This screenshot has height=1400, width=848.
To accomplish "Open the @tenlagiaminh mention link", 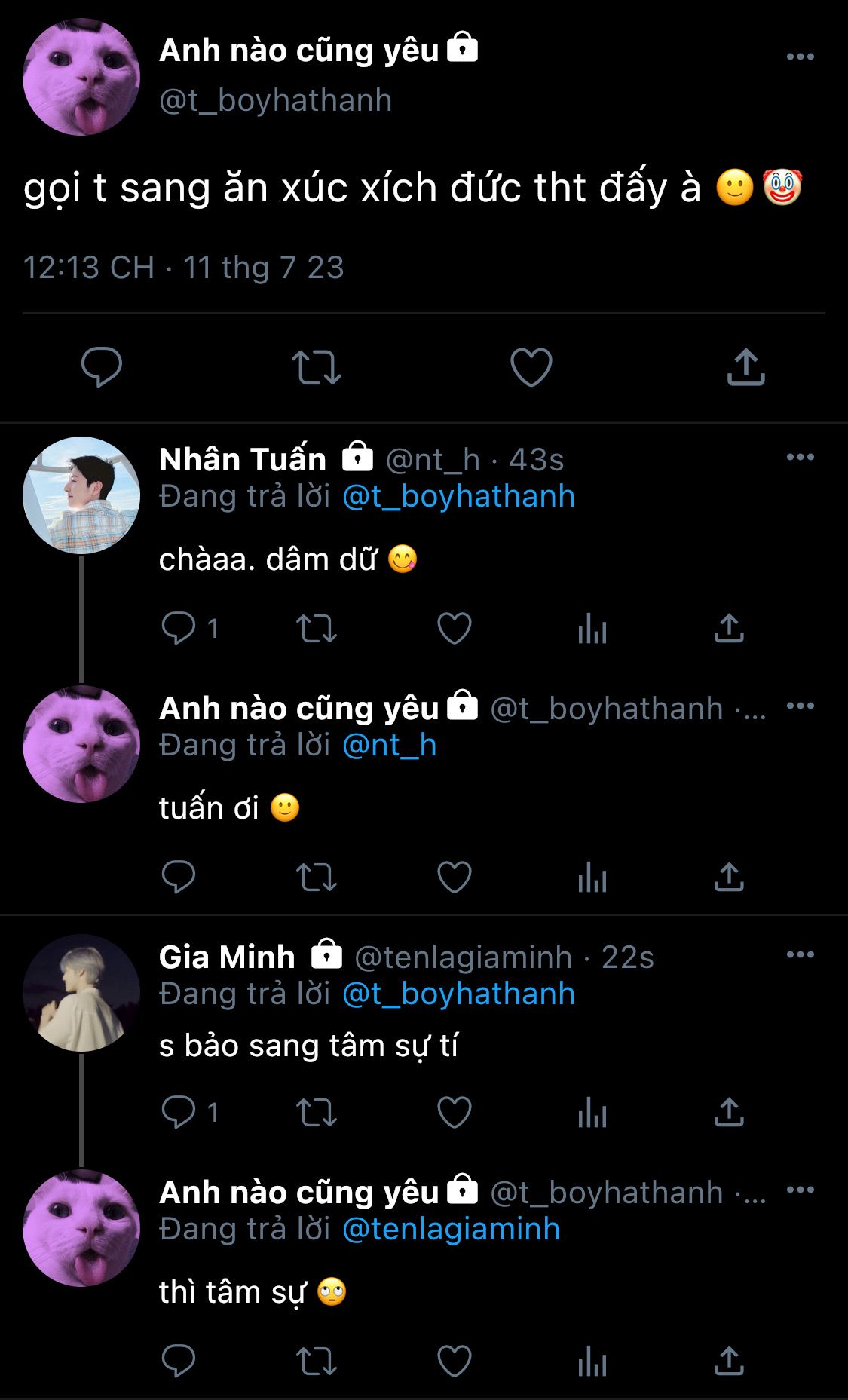I will pyautogui.click(x=451, y=1230).
